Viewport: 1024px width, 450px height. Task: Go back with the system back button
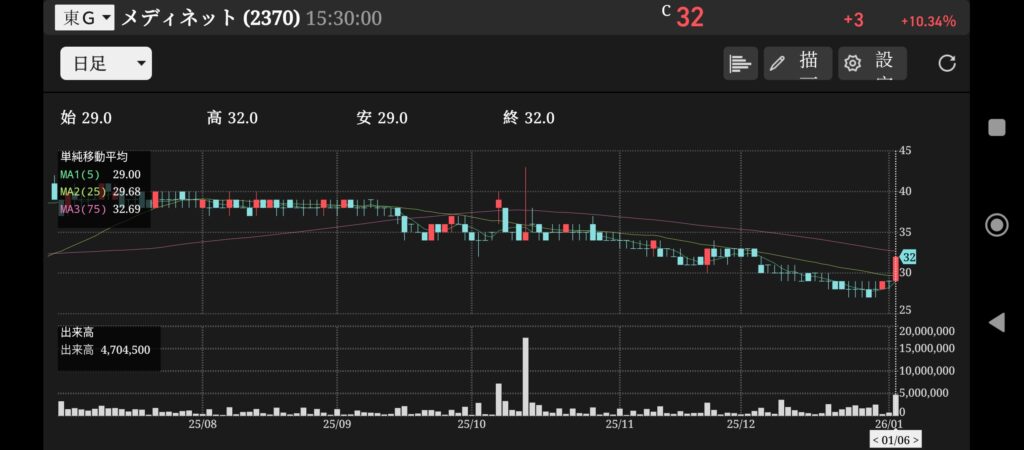996,322
